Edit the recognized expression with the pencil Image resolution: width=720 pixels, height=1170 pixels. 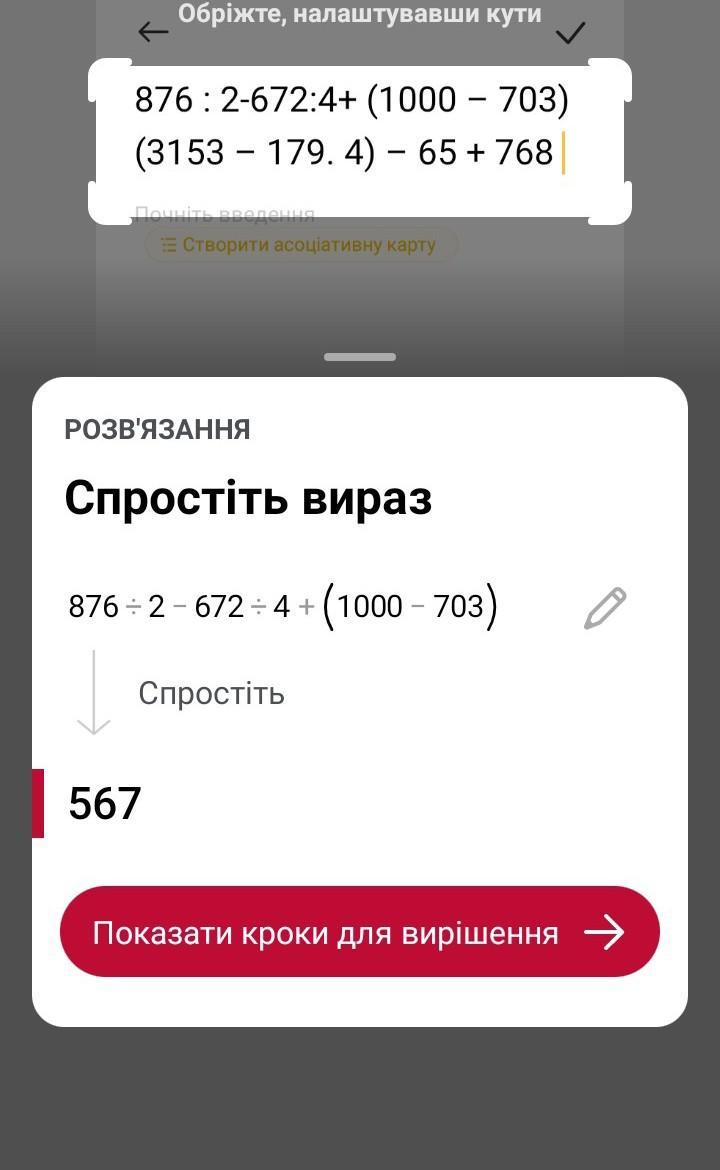click(605, 608)
